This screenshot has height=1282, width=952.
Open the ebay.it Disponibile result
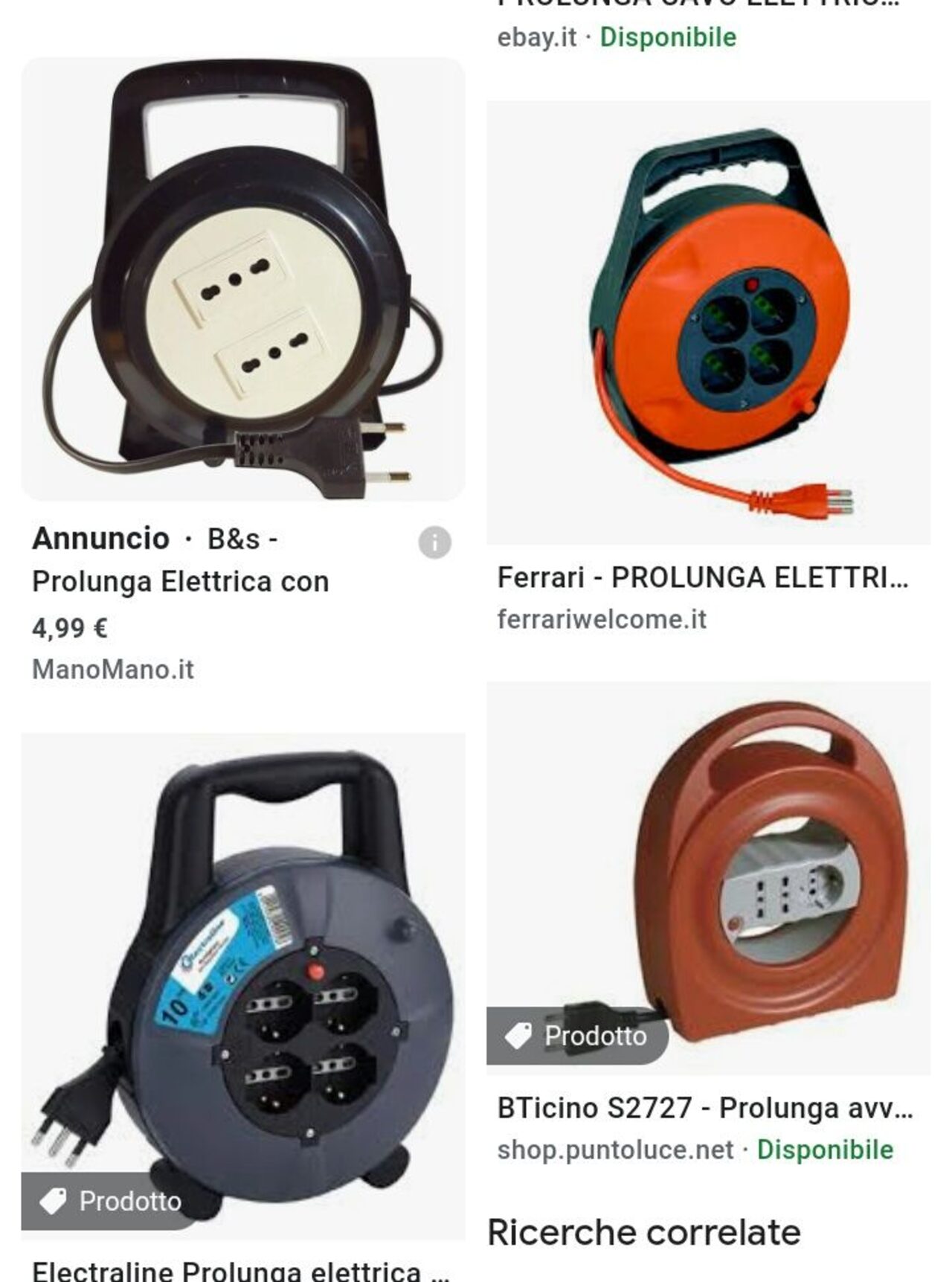pyautogui.click(x=617, y=37)
